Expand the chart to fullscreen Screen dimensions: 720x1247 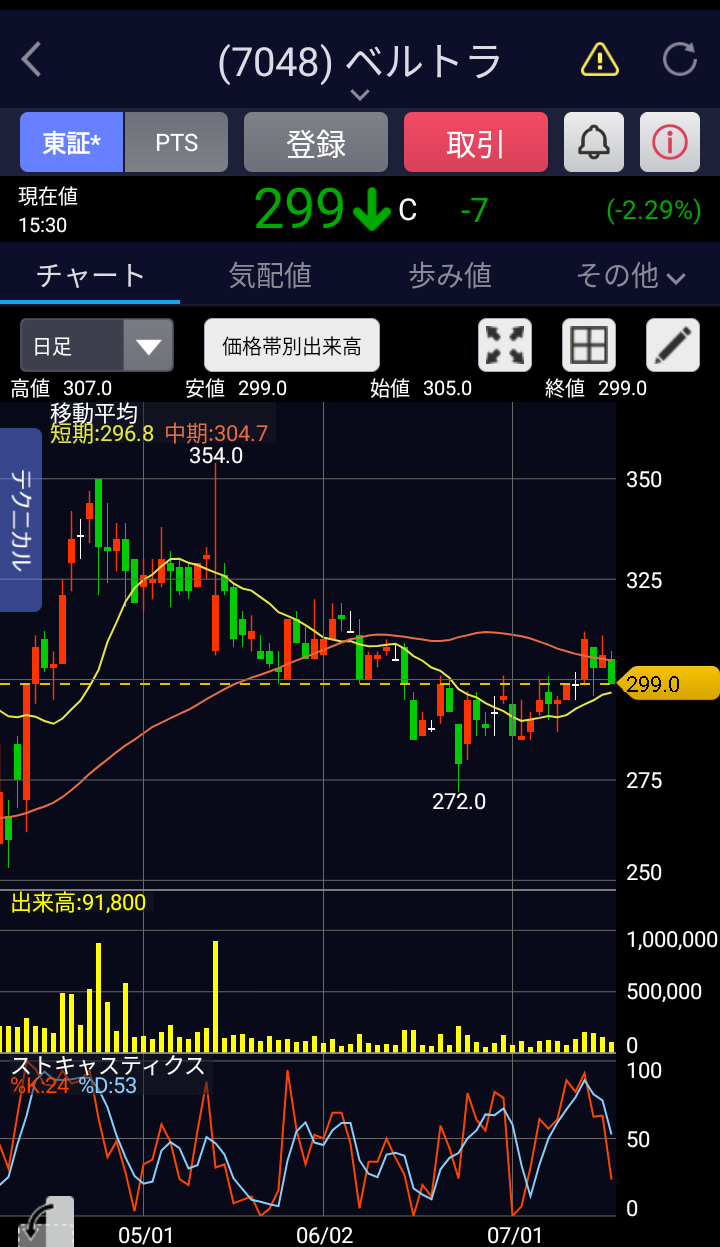point(505,346)
